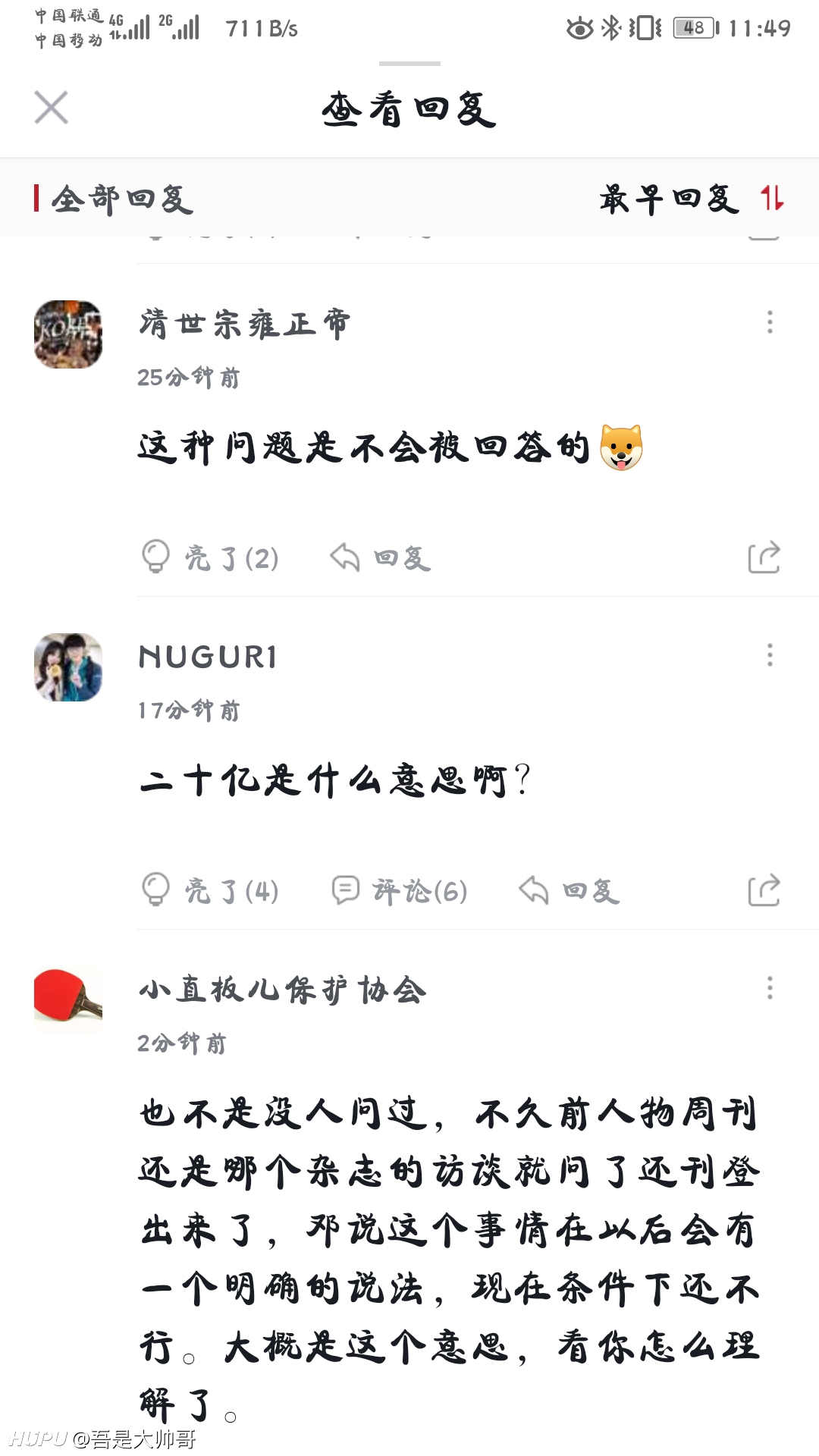
Task: Toggle the 最早回复 sort order
Action: (x=692, y=199)
